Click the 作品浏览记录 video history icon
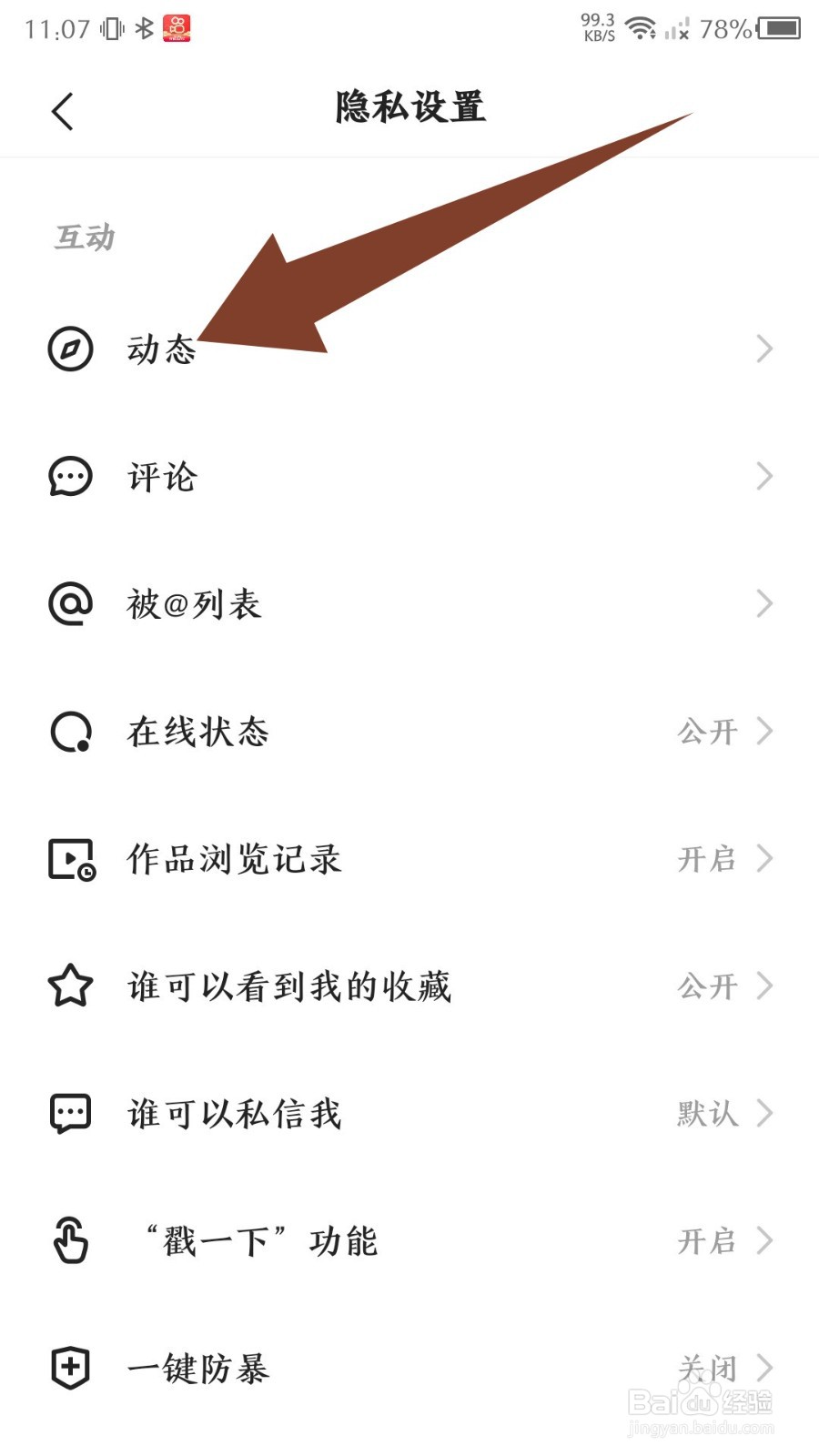Viewport: 819px width, 1456px height. click(71, 858)
